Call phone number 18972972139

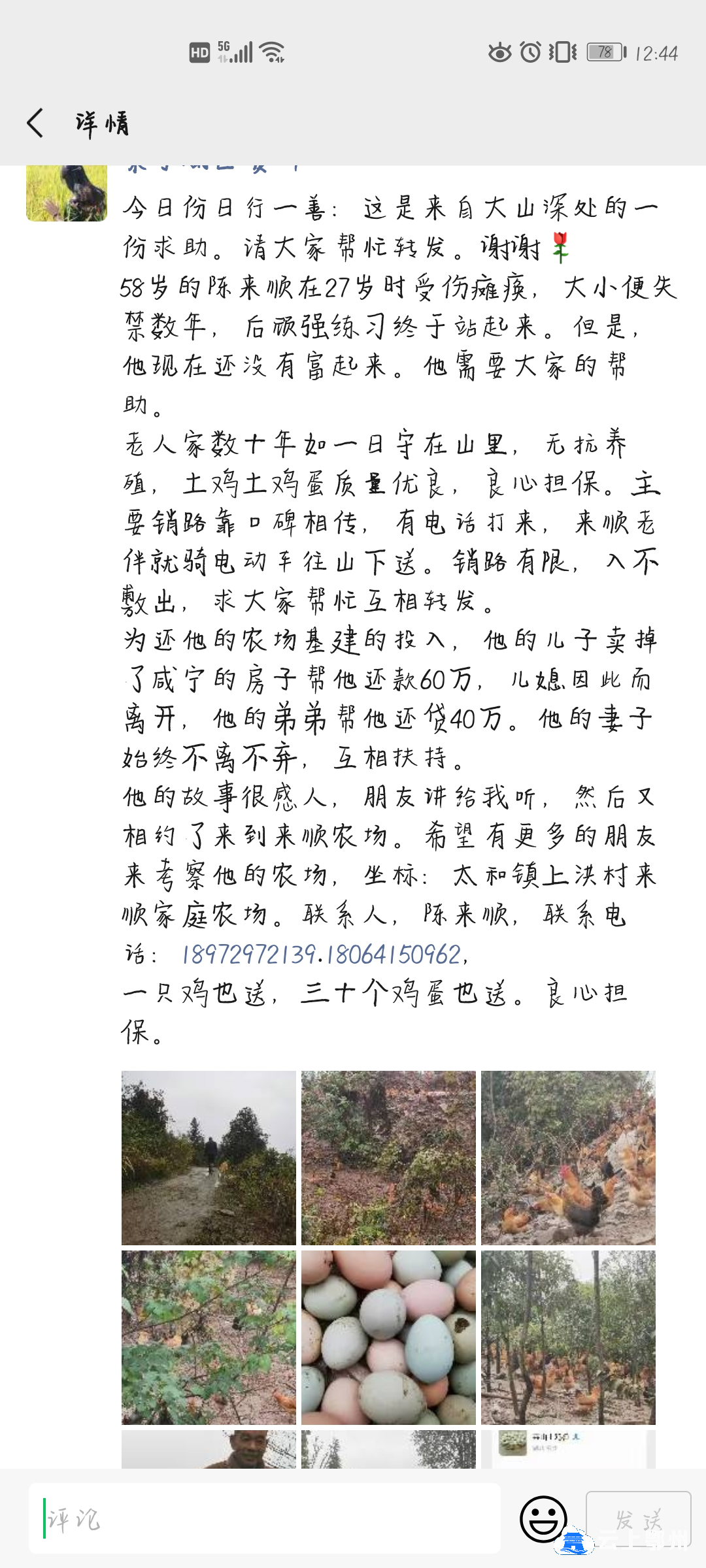[248, 955]
